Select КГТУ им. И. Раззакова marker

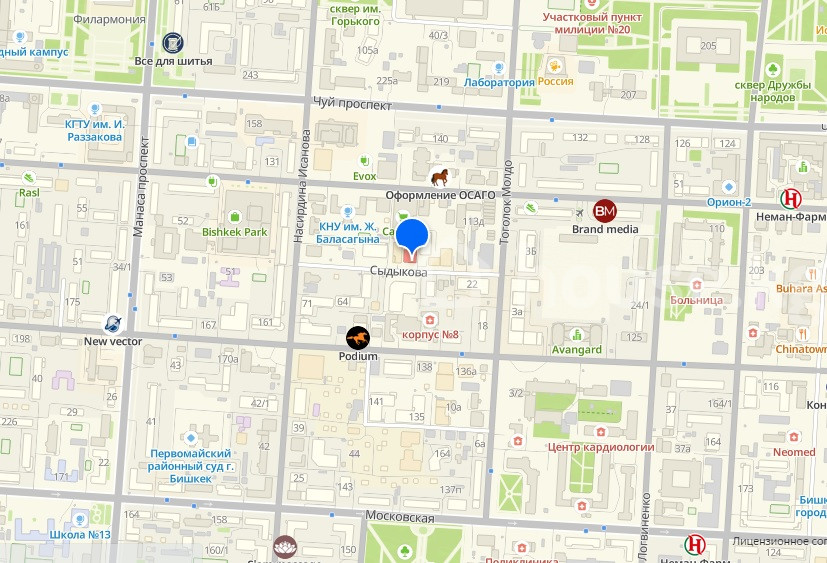pos(95,109)
